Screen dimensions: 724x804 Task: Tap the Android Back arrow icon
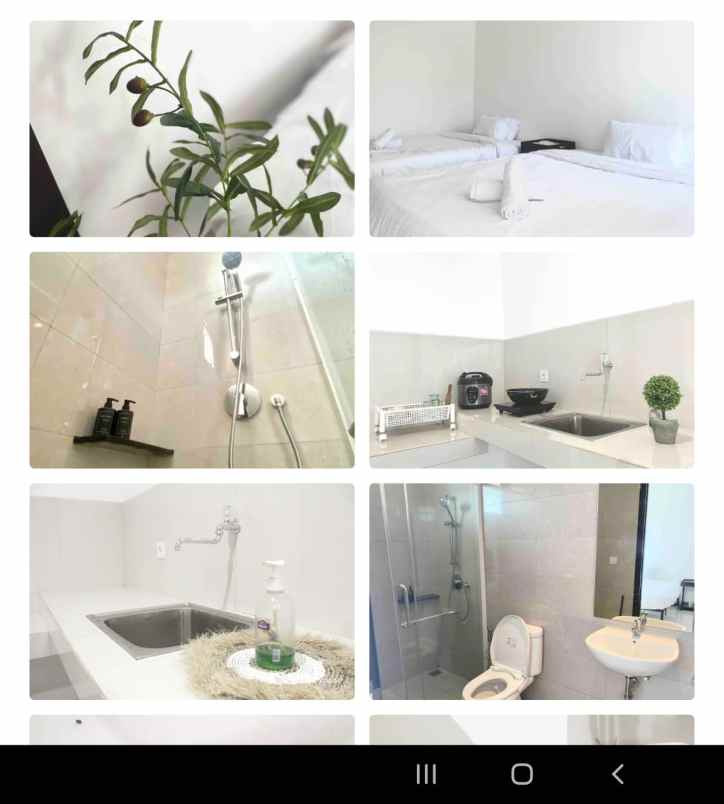coord(617,773)
